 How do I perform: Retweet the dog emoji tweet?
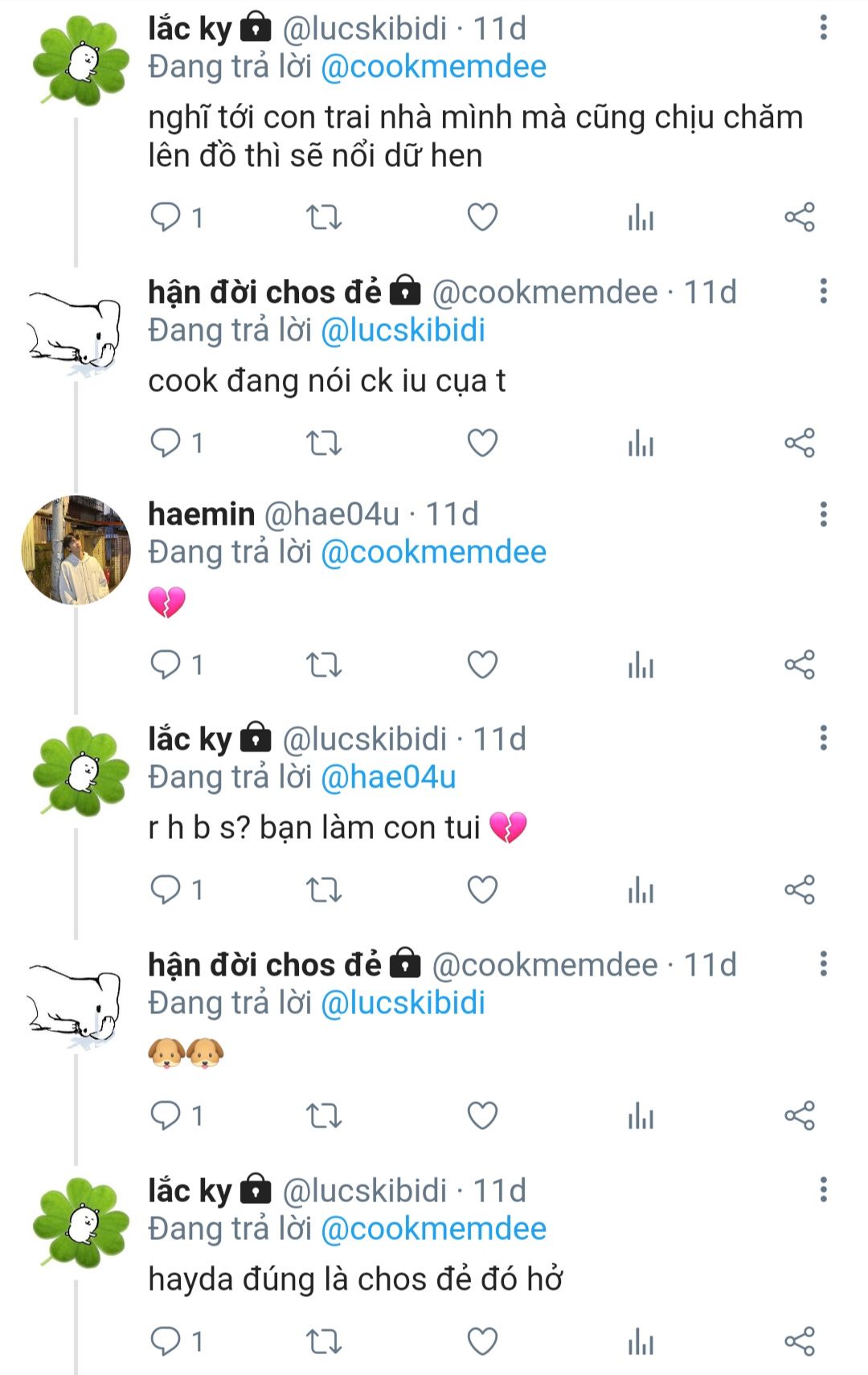(x=324, y=1115)
